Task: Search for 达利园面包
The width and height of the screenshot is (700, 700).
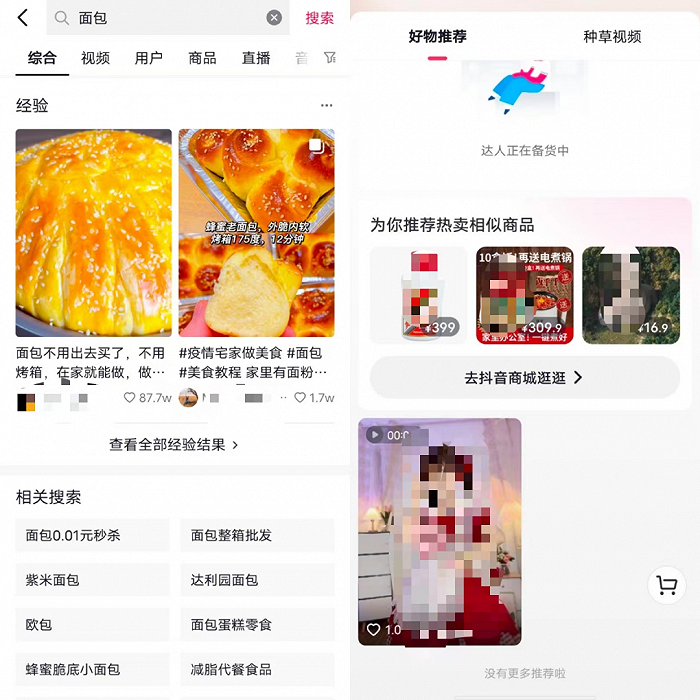Action: click(x=257, y=580)
